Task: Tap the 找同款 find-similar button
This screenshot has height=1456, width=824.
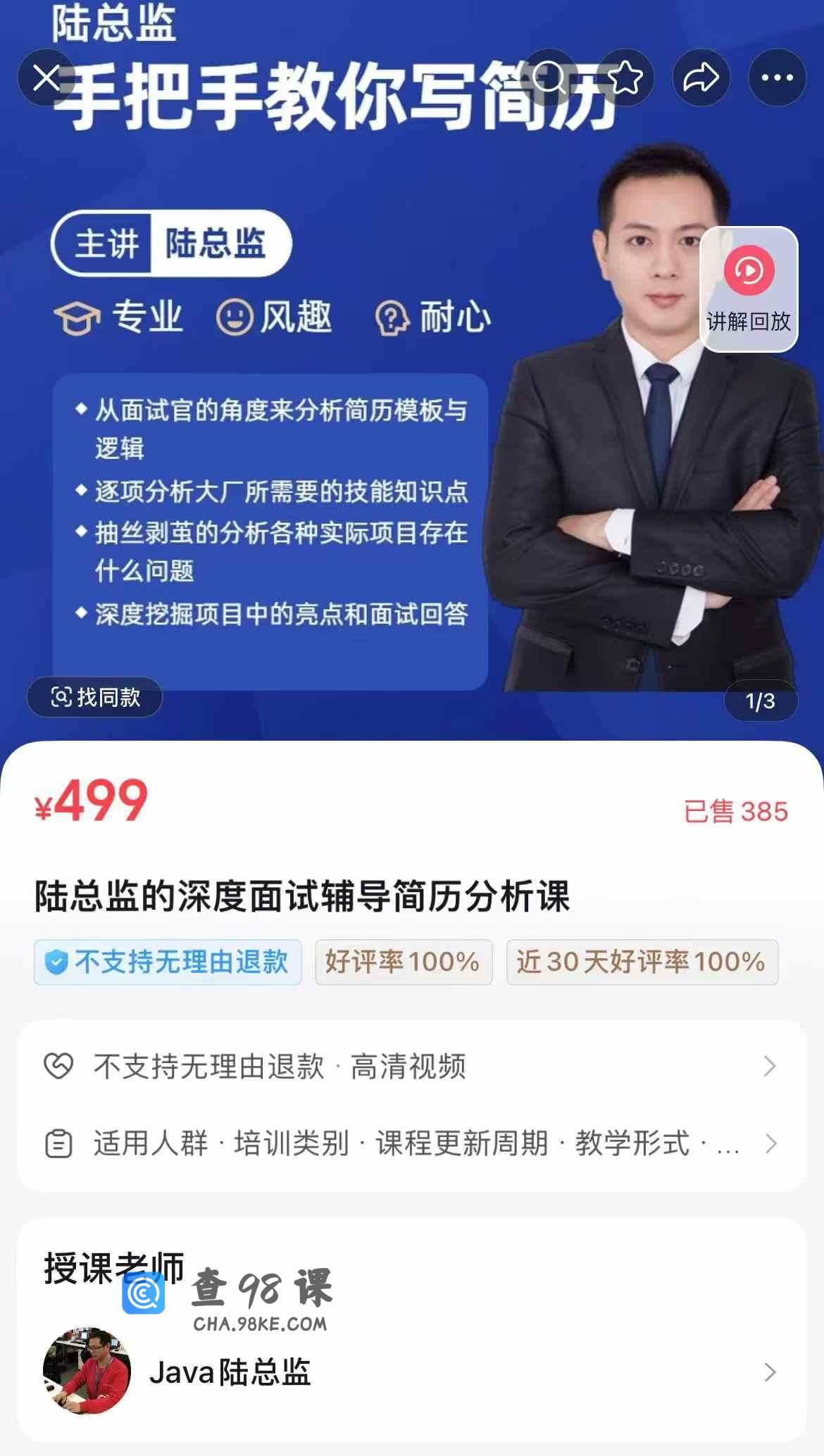Action: [94, 697]
